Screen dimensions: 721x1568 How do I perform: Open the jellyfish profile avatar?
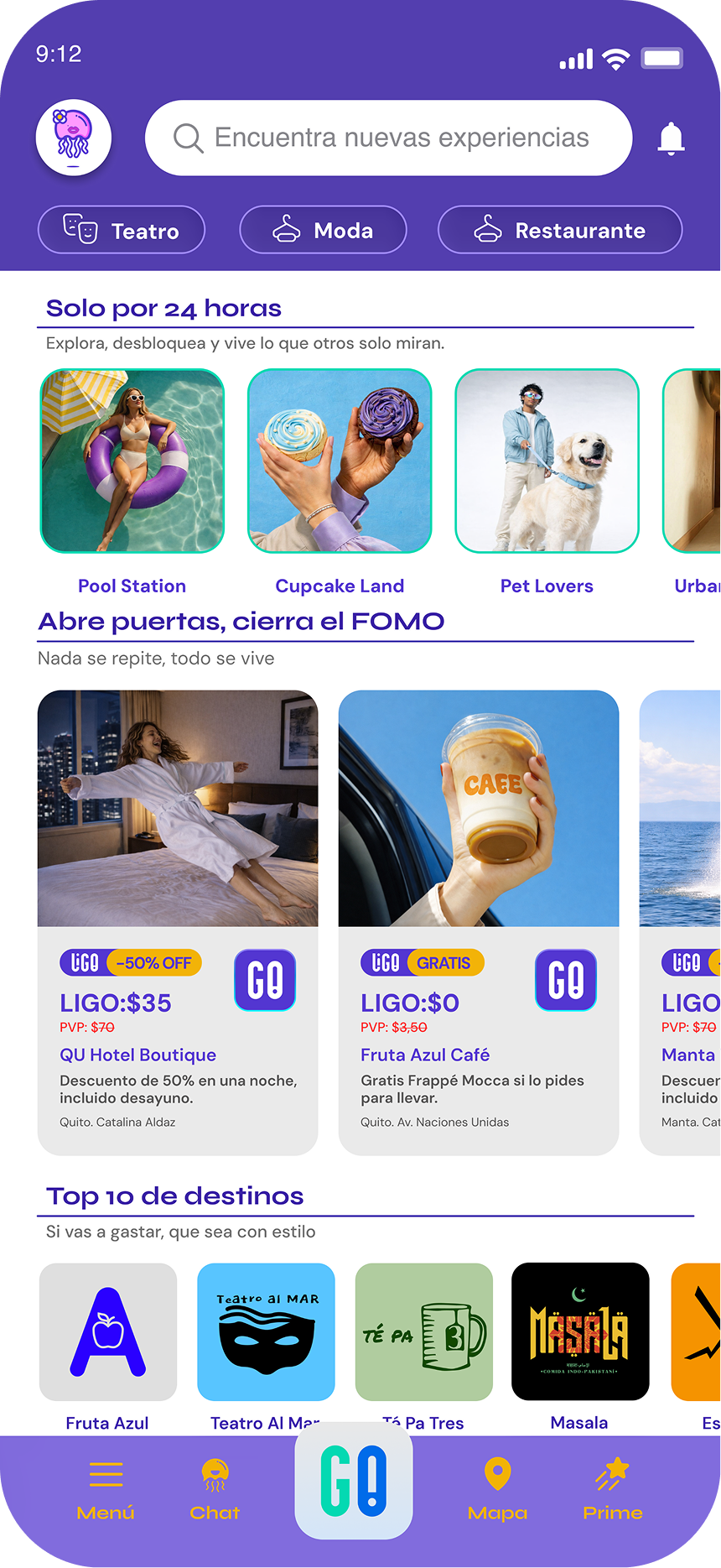(x=74, y=138)
